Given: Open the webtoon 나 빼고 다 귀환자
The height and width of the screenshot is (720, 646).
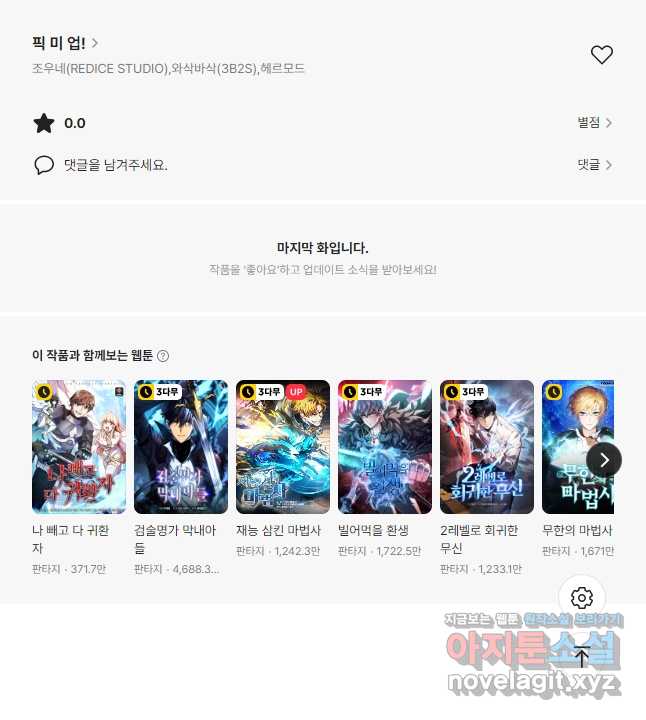Looking at the screenshot, I should coord(79,447).
